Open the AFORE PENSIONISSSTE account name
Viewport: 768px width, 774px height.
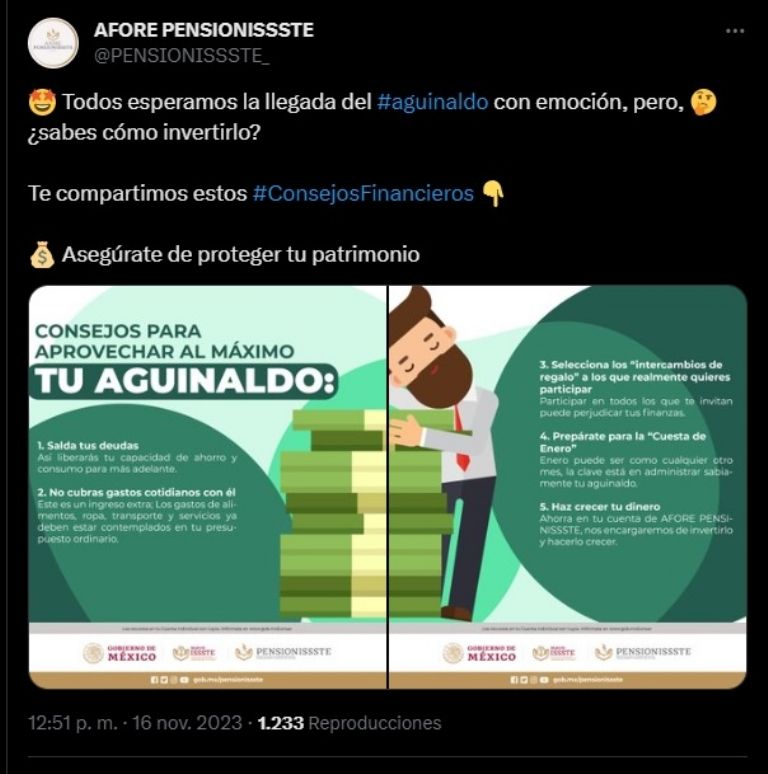coord(203,30)
